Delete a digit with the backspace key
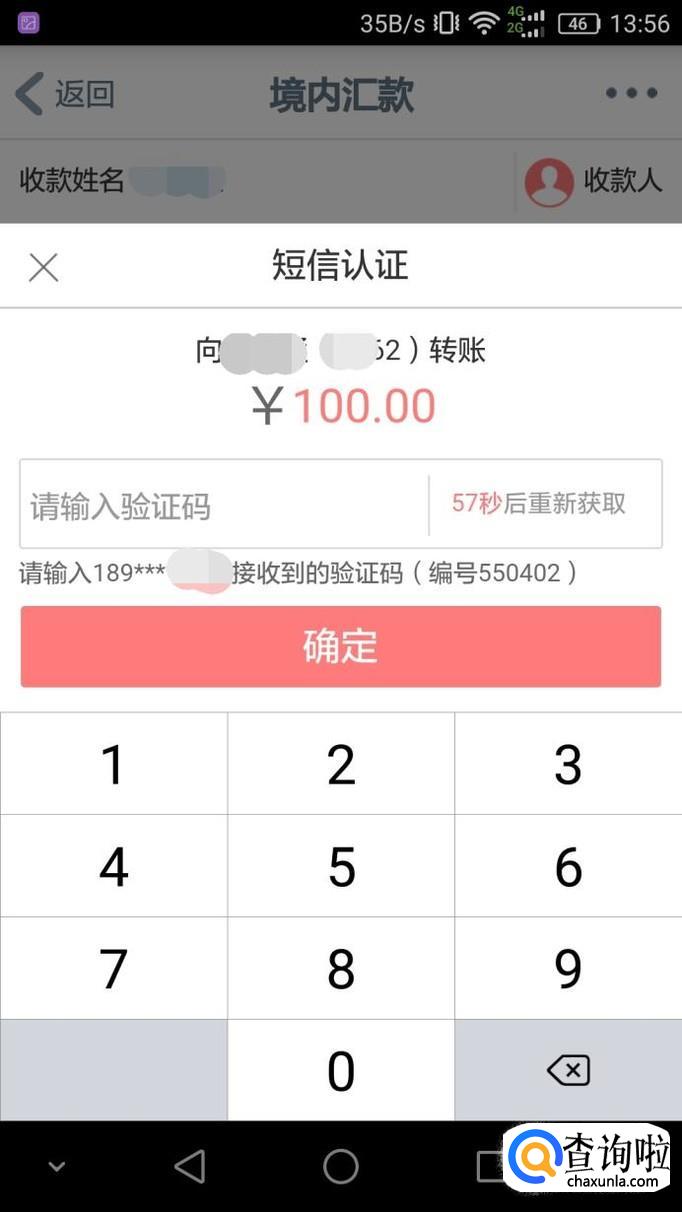The image size is (682, 1212). point(568,1071)
